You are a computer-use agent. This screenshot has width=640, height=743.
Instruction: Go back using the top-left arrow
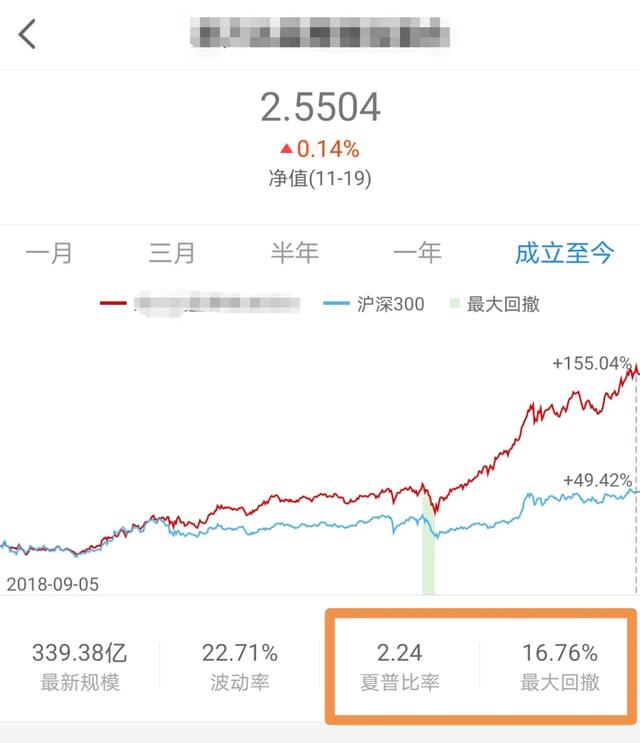[x=27, y=34]
